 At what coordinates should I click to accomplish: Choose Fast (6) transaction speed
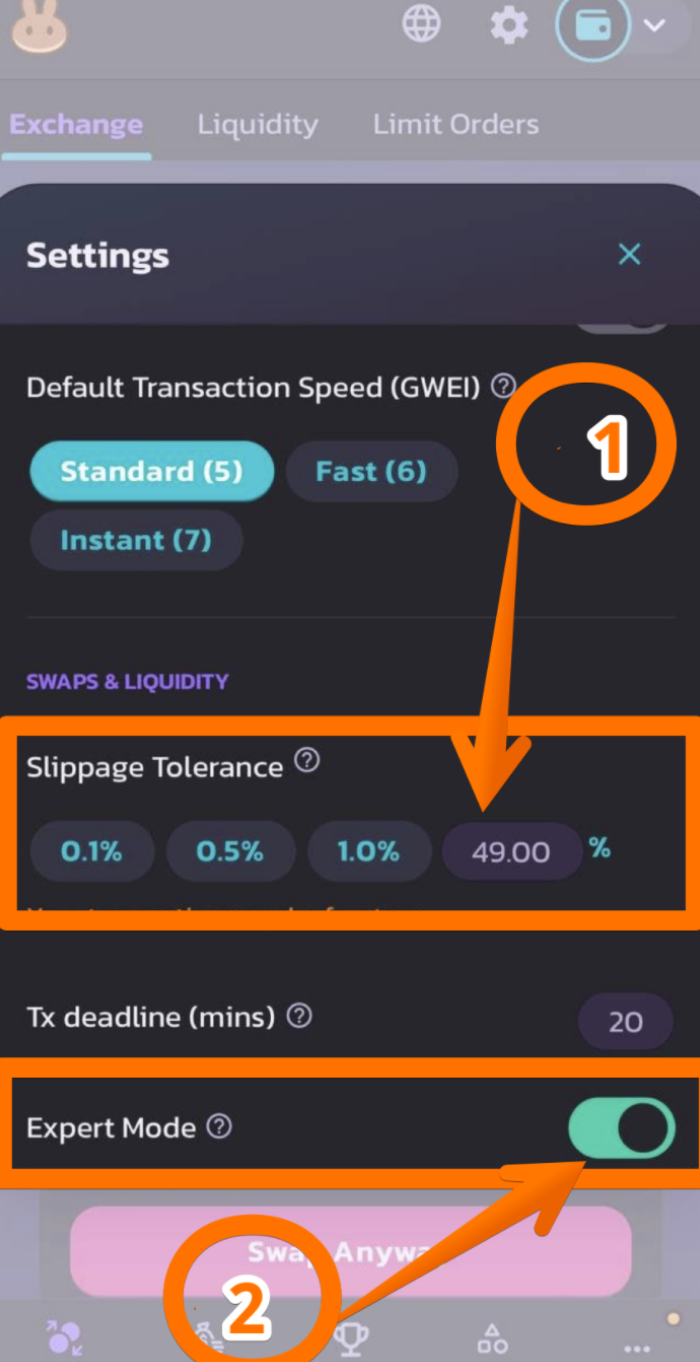371,471
